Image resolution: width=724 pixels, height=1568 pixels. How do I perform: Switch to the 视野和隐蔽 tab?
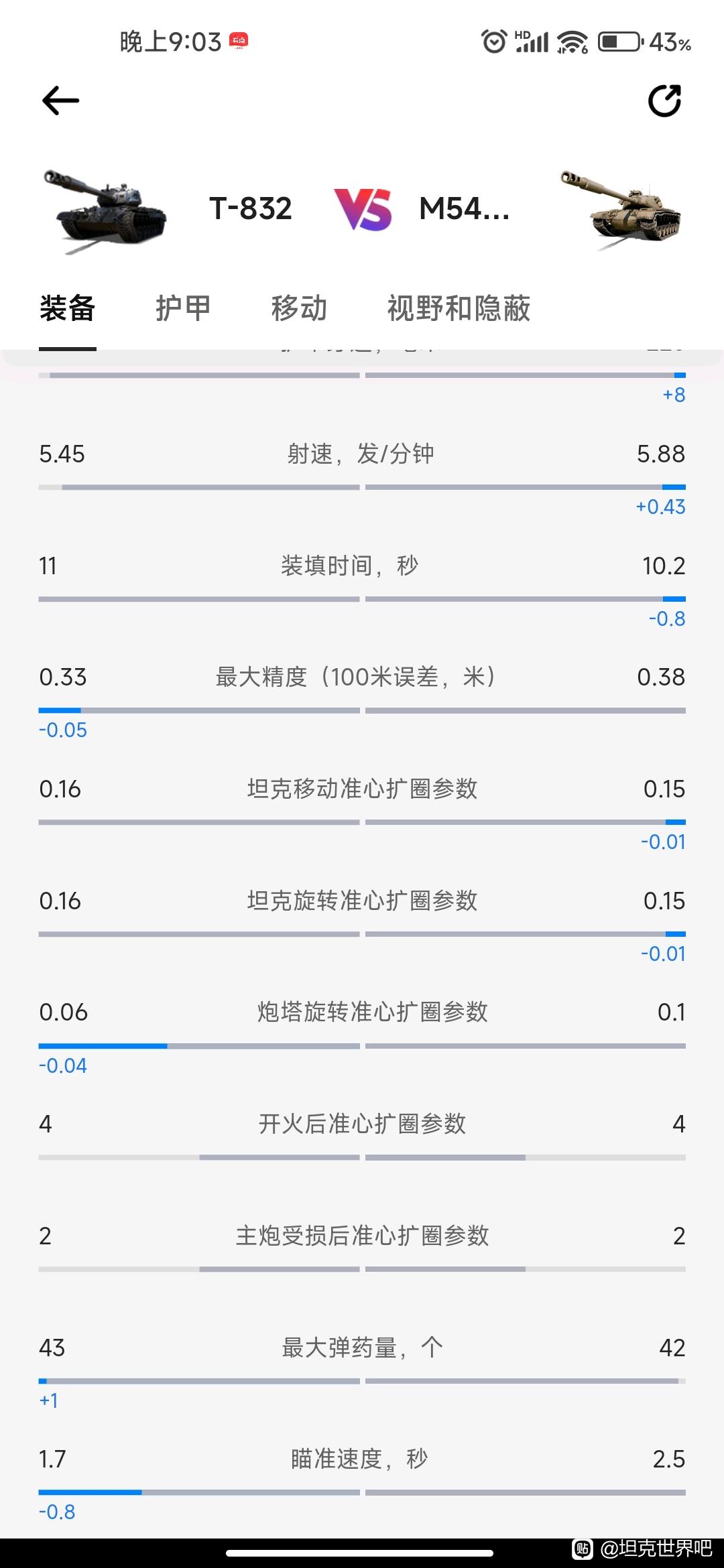click(x=459, y=309)
